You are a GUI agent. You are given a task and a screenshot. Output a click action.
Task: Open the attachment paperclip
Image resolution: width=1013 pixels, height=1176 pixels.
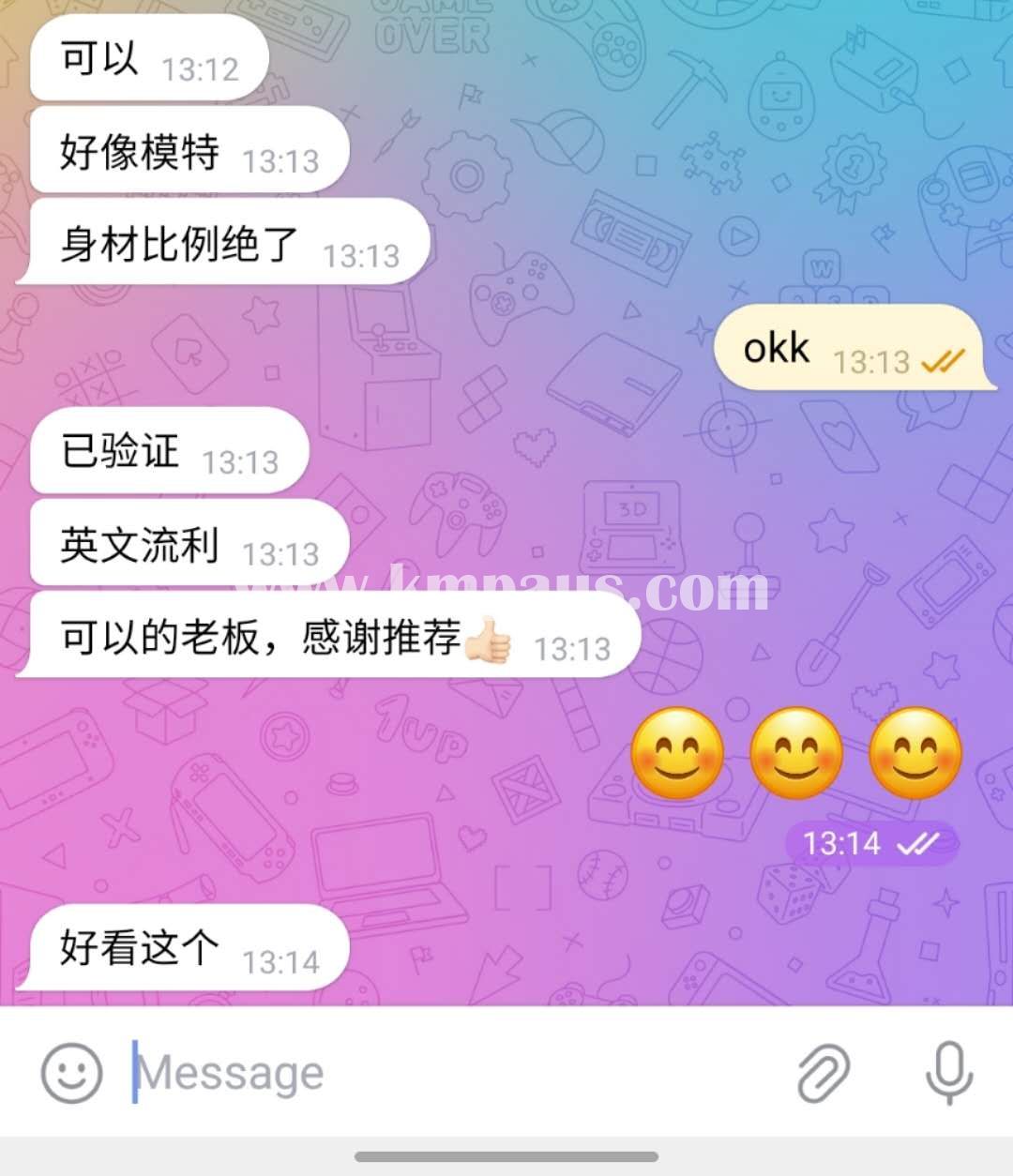(x=823, y=1073)
